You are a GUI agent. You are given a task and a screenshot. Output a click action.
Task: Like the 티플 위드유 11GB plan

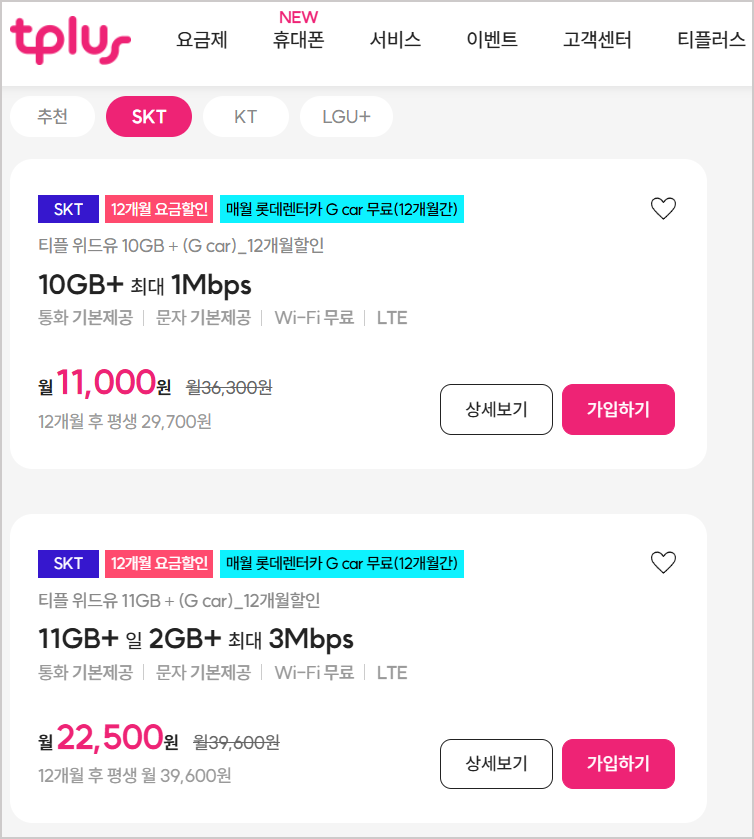pyautogui.click(x=663, y=563)
